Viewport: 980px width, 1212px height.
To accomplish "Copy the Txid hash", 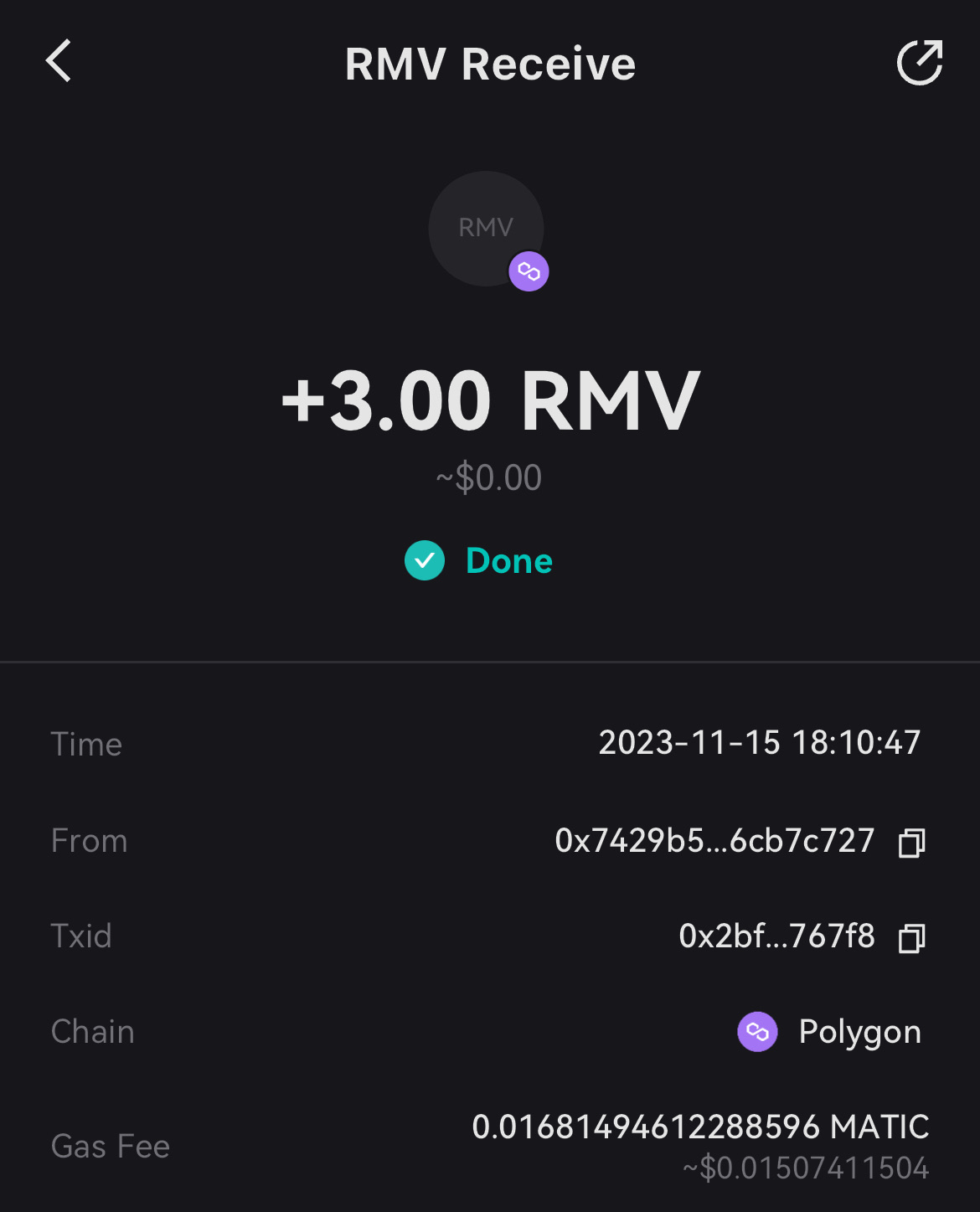I will (911, 937).
